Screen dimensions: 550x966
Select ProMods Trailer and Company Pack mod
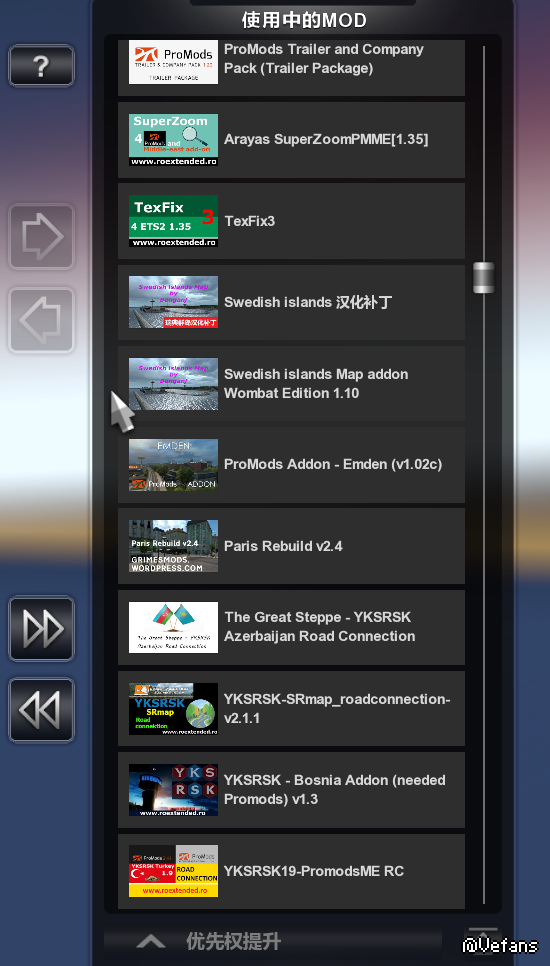click(x=291, y=68)
